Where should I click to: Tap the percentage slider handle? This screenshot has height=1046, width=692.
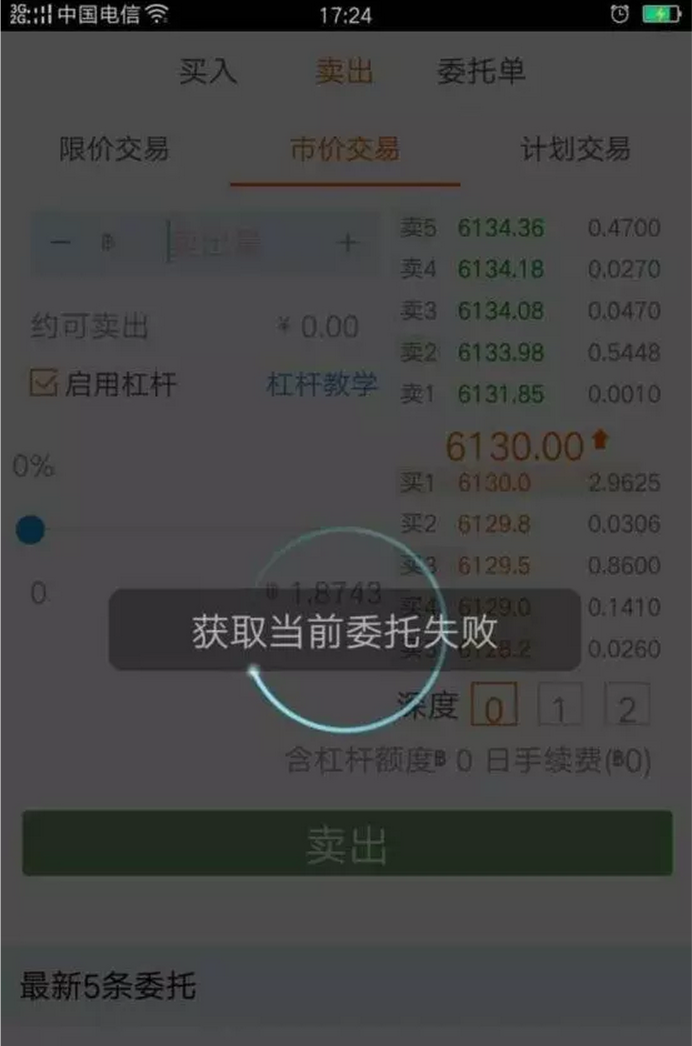coord(30,530)
